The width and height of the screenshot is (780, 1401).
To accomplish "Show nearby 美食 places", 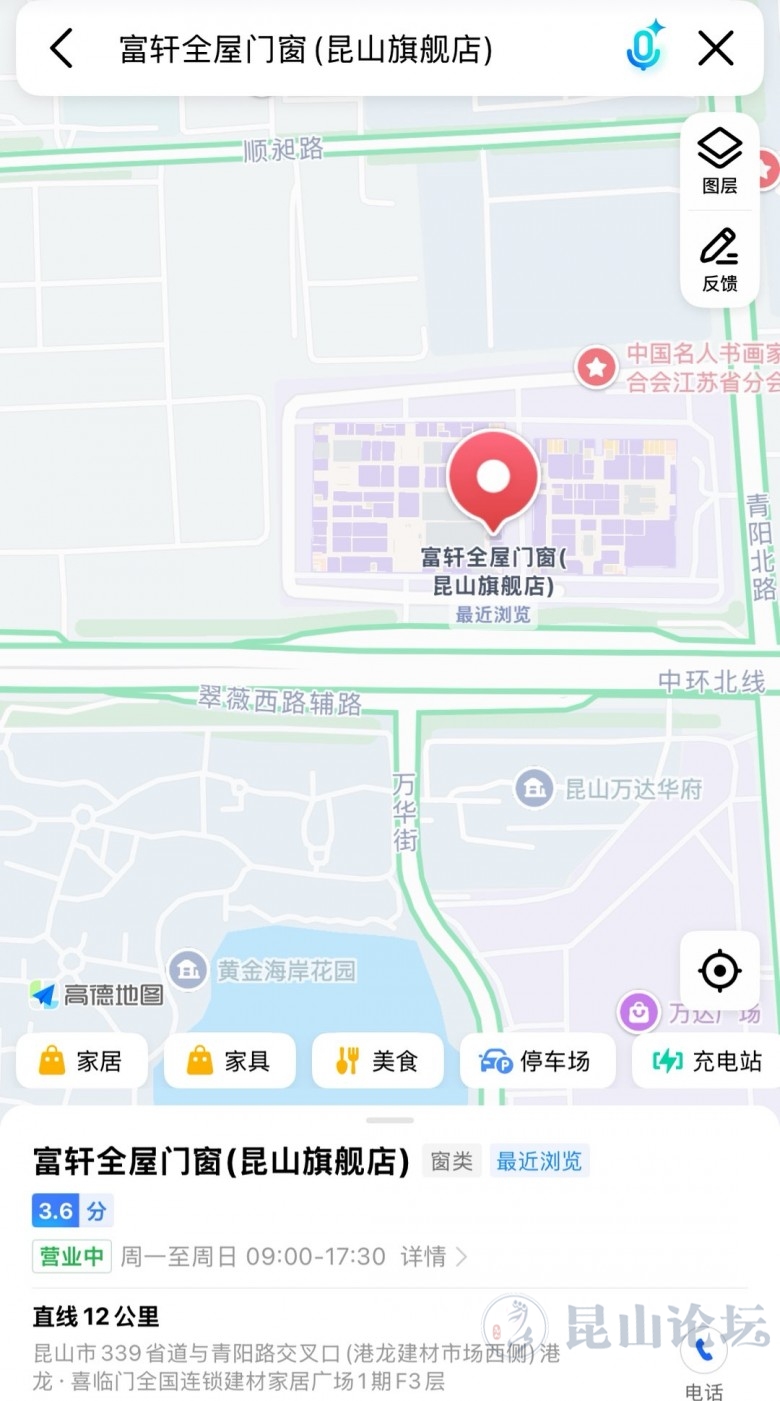I will [x=377, y=1061].
